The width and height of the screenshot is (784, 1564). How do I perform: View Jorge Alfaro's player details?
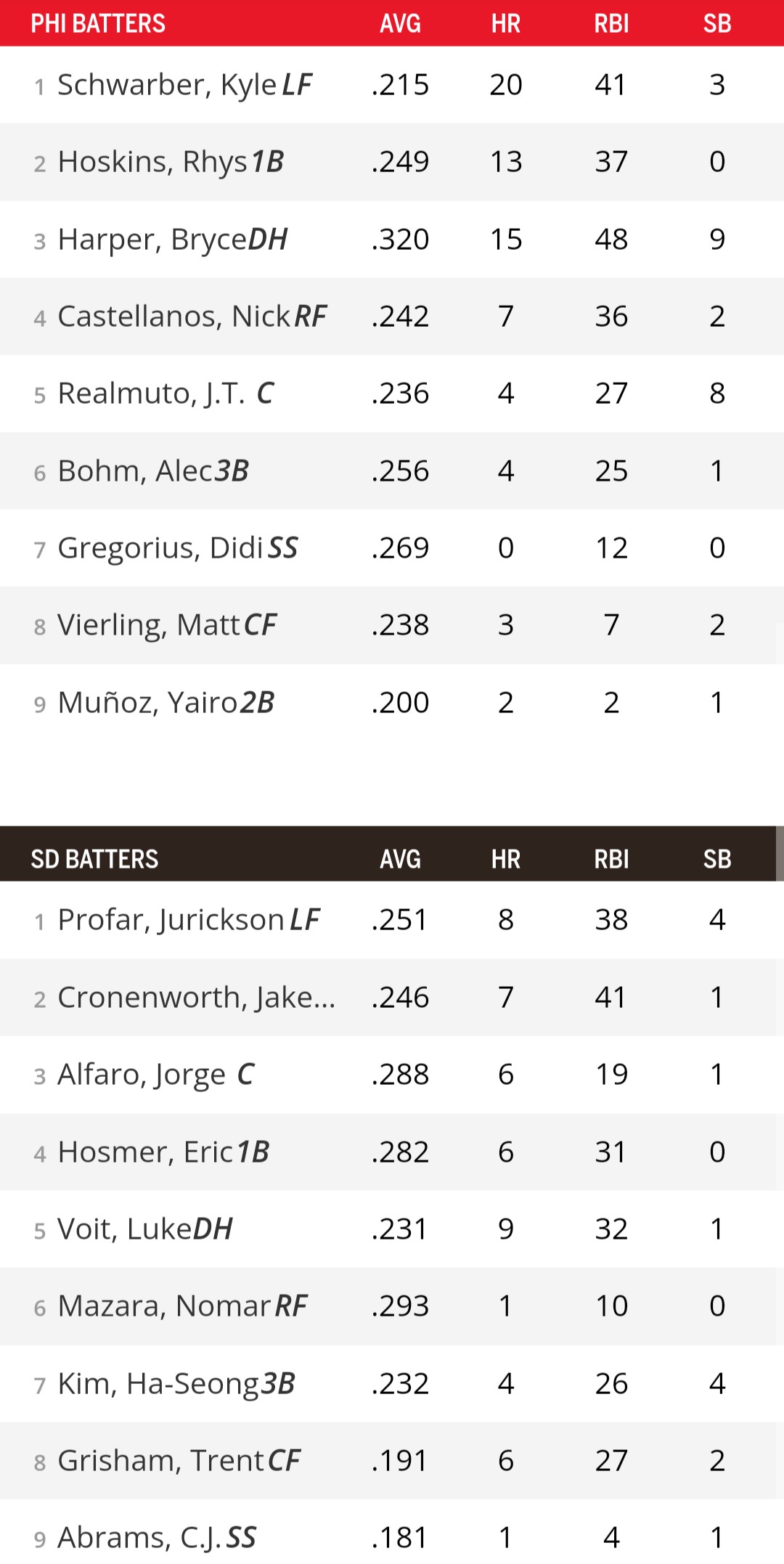click(142, 1075)
